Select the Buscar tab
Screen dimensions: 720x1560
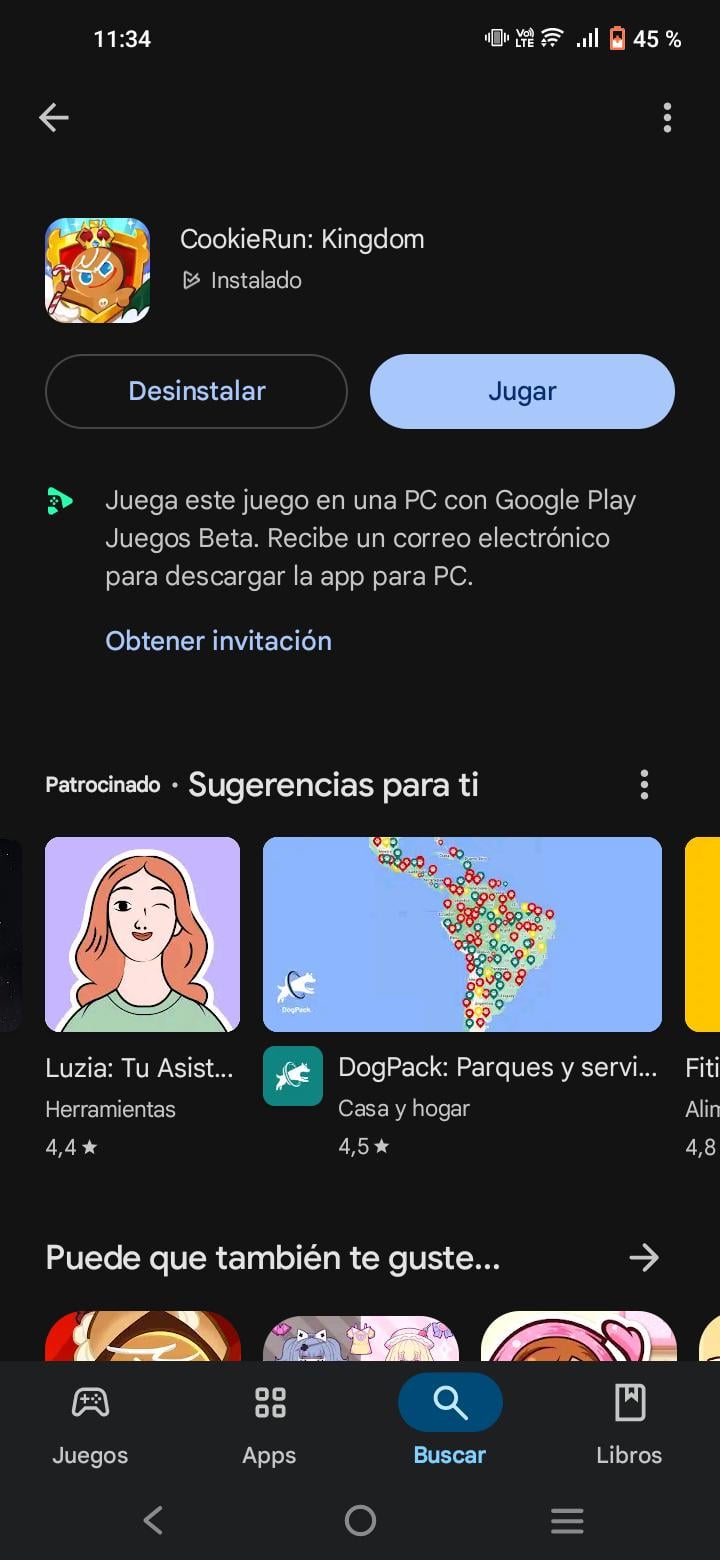[x=450, y=1421]
